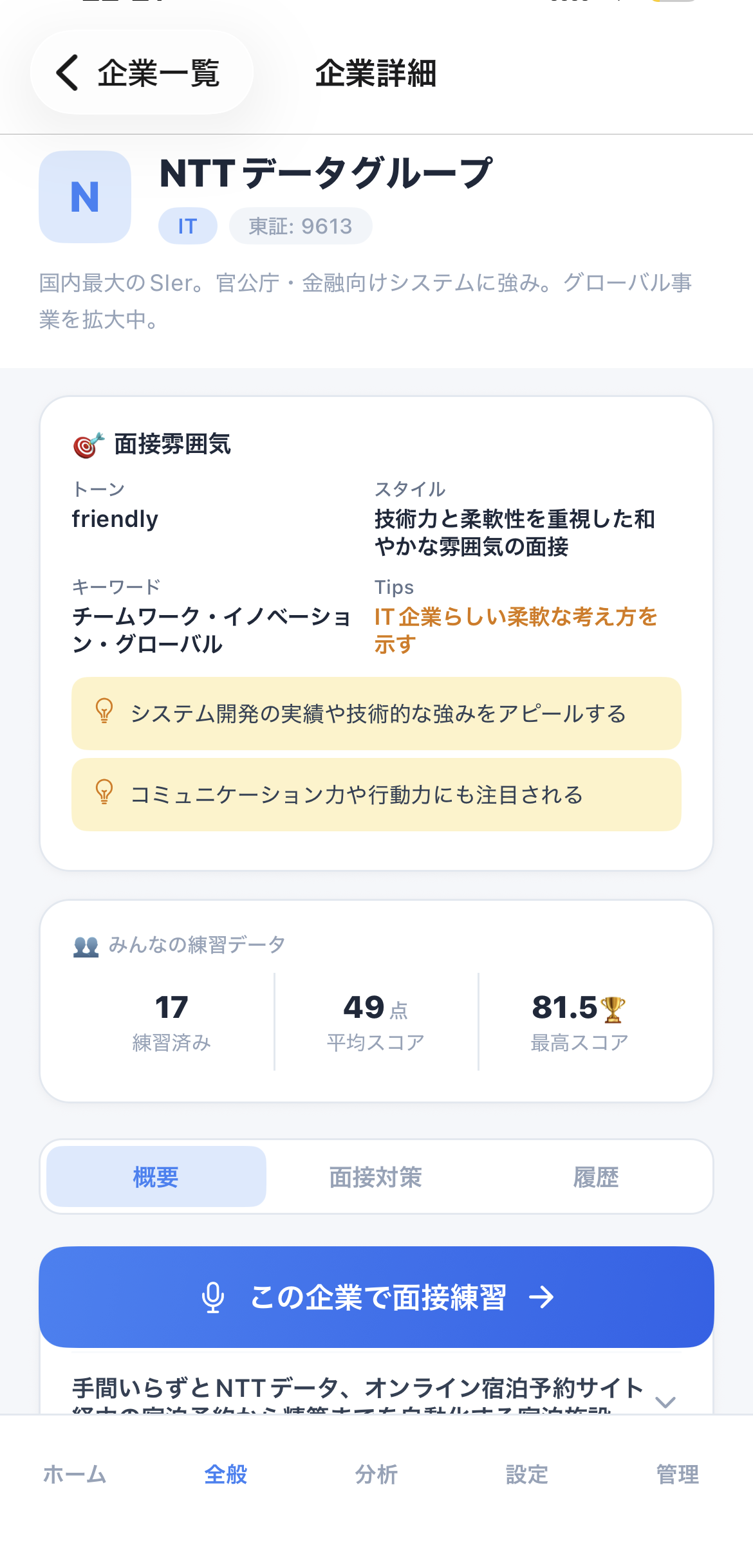Open the 履歴 tab

[x=596, y=1177]
